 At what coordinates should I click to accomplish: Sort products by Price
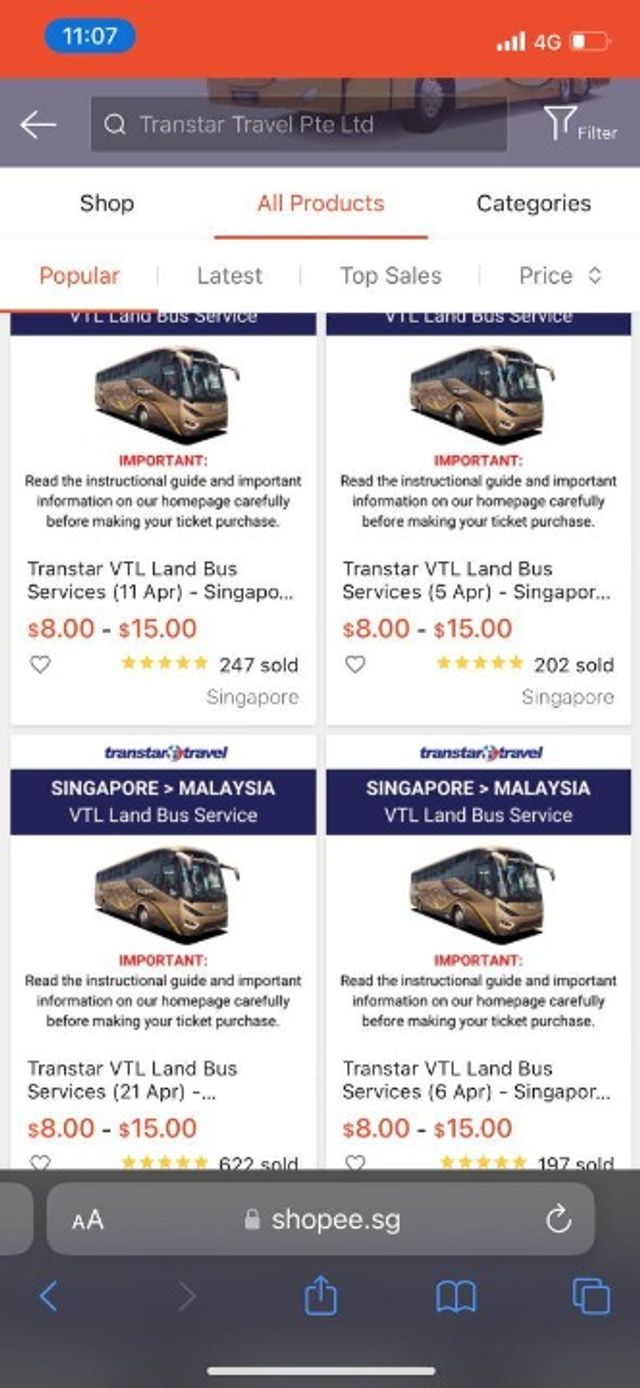tap(559, 276)
